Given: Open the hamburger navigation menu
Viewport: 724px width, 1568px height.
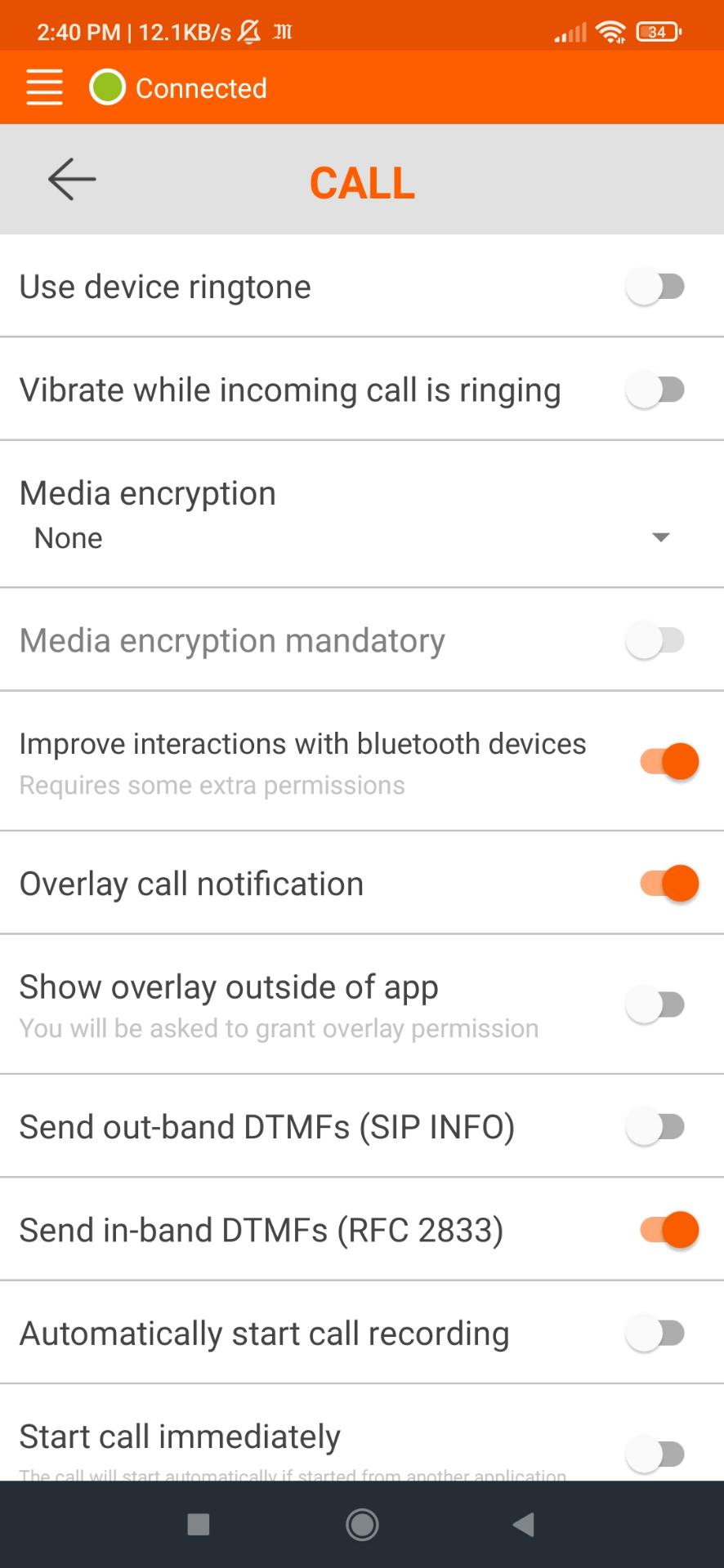Looking at the screenshot, I should [x=43, y=87].
